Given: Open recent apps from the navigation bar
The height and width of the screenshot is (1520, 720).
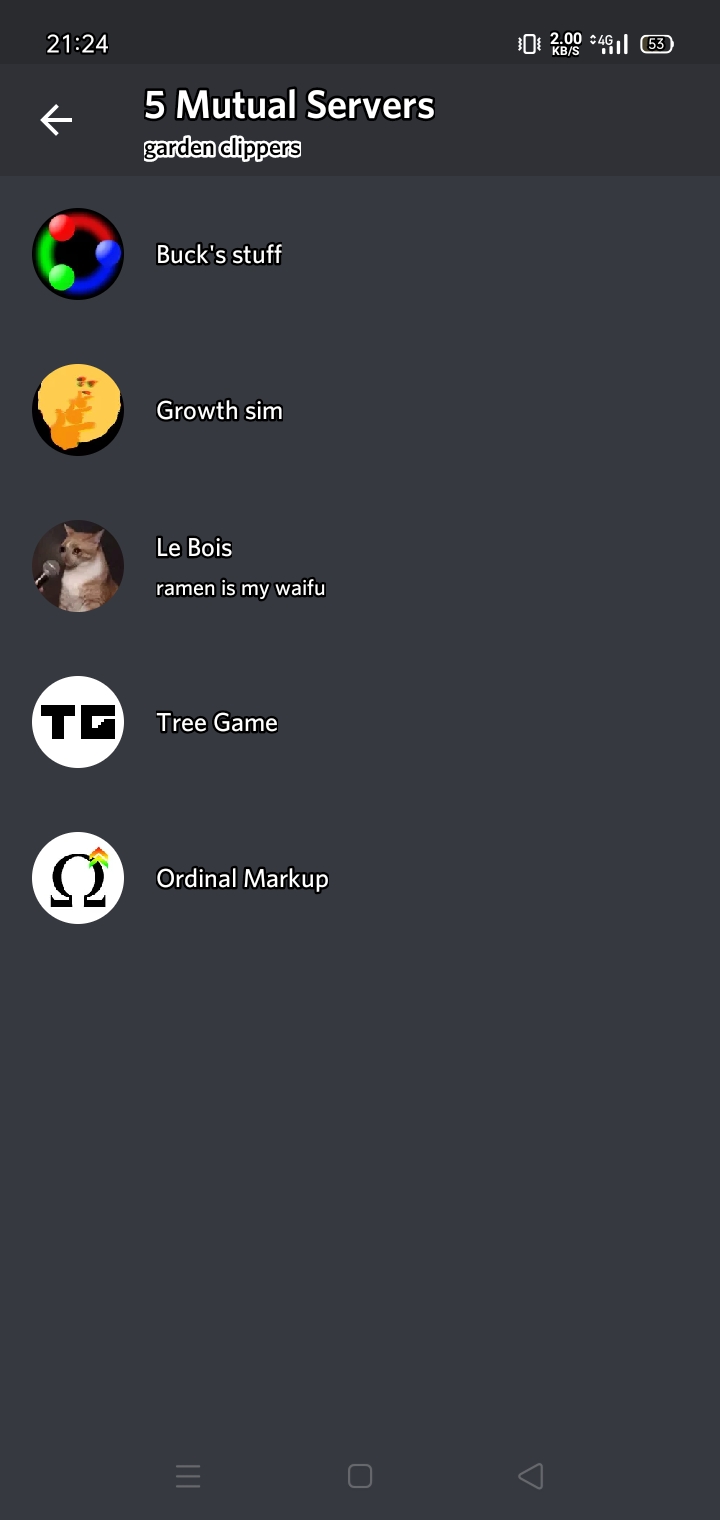Looking at the screenshot, I should (x=188, y=1476).
